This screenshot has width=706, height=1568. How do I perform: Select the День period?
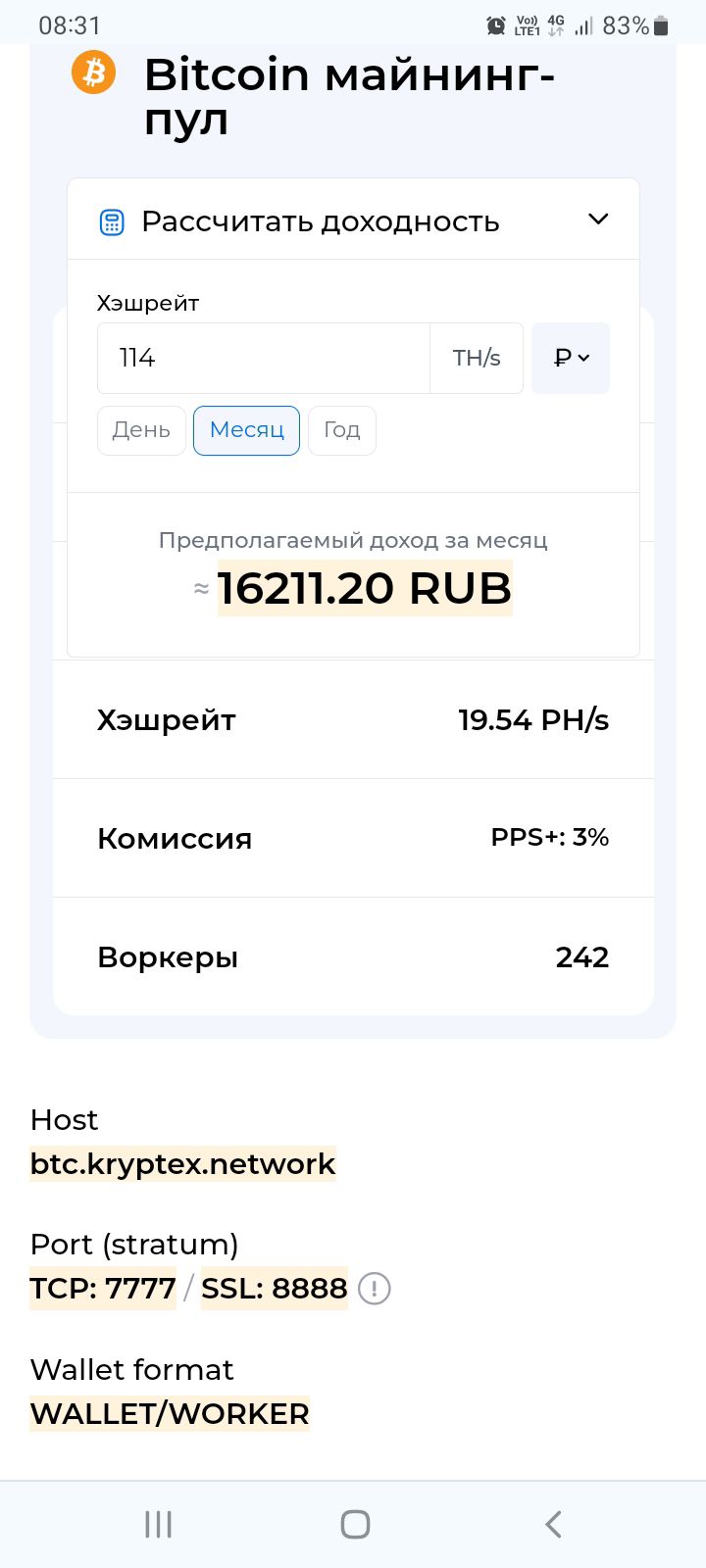click(141, 430)
